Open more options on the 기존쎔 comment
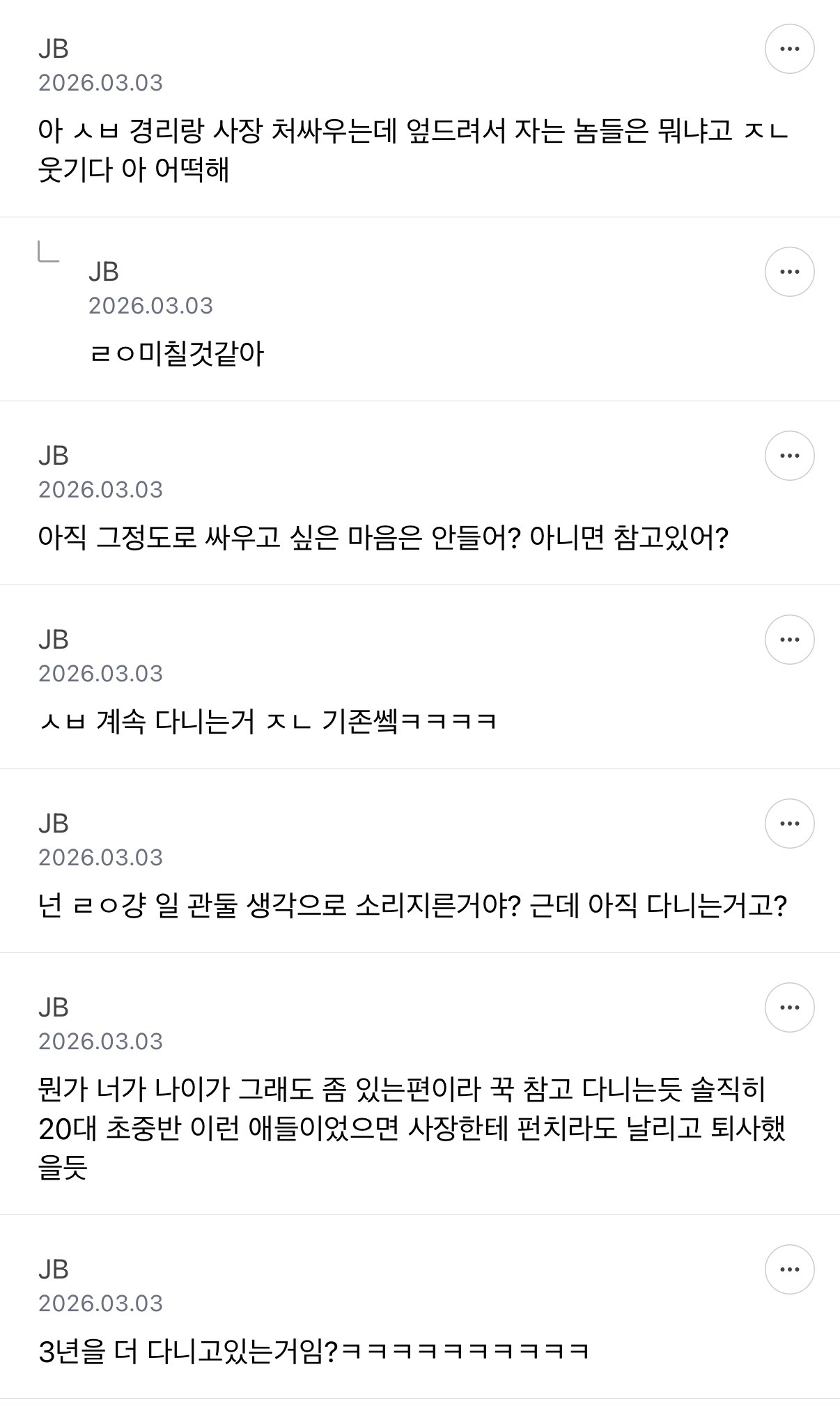This screenshot has width=840, height=1406. (789, 640)
